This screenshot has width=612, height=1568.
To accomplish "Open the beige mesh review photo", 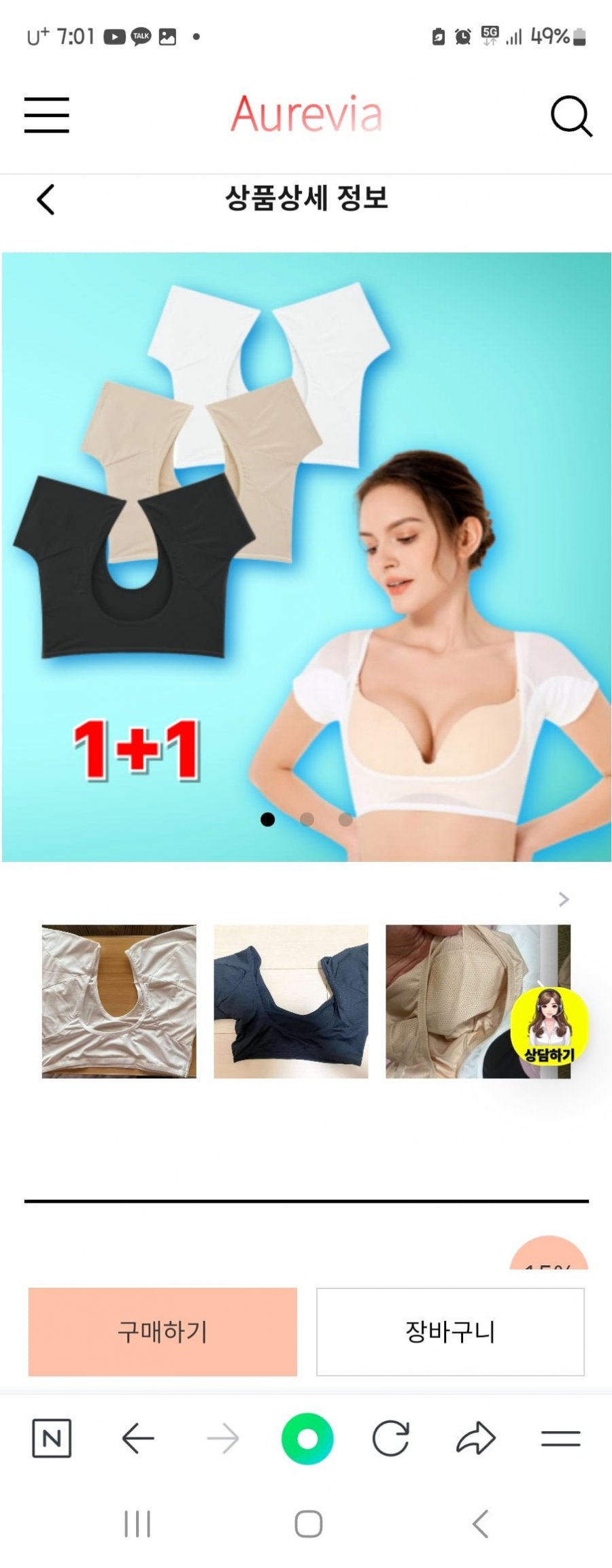I will (449, 1001).
